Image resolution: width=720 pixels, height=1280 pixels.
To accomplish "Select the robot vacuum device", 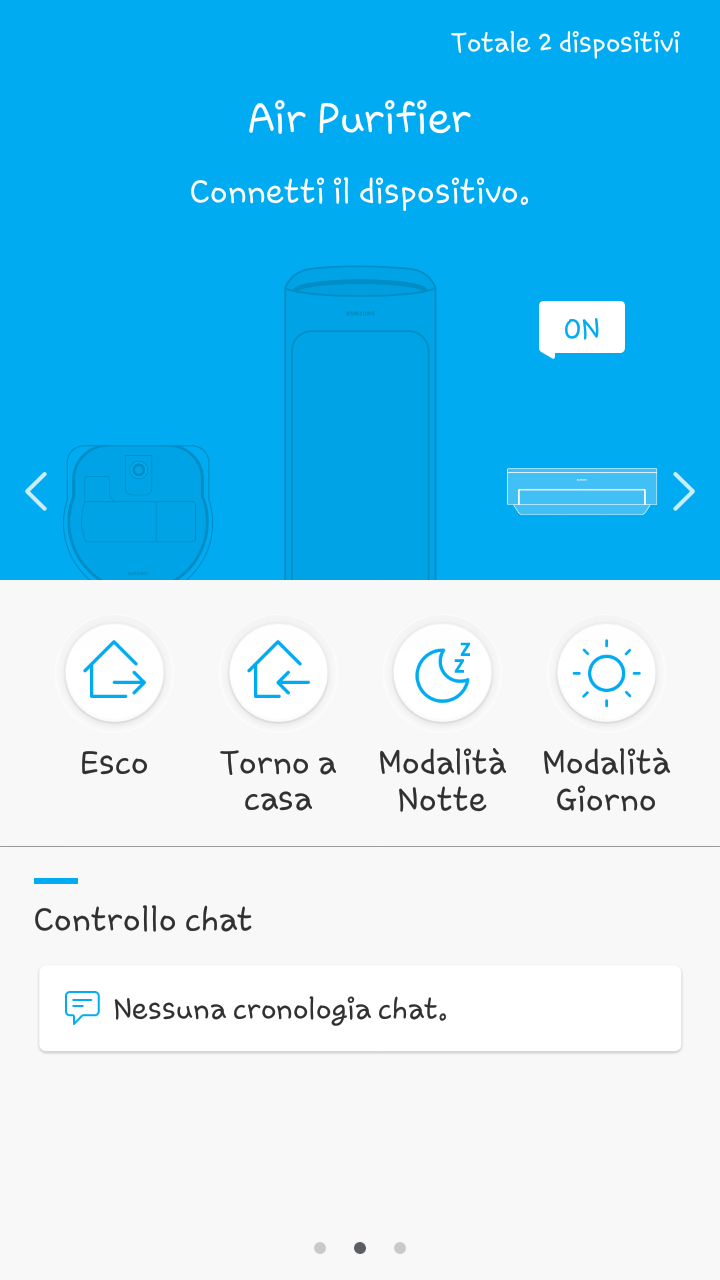I will (138, 512).
